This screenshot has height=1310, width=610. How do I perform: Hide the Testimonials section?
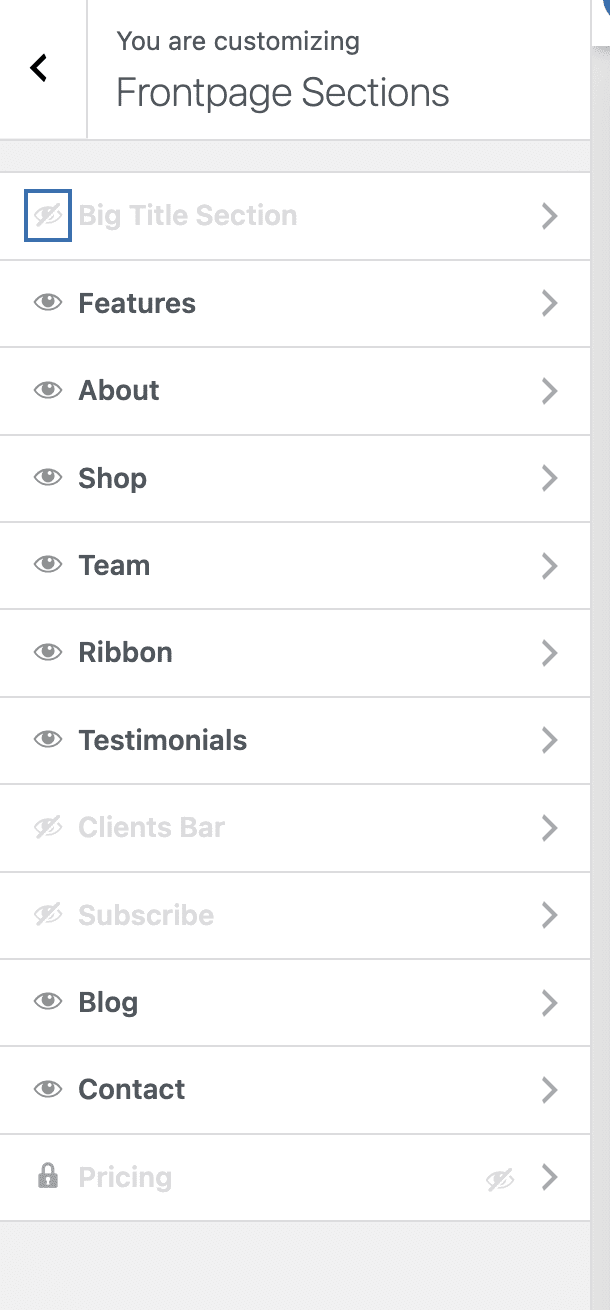[x=48, y=740]
